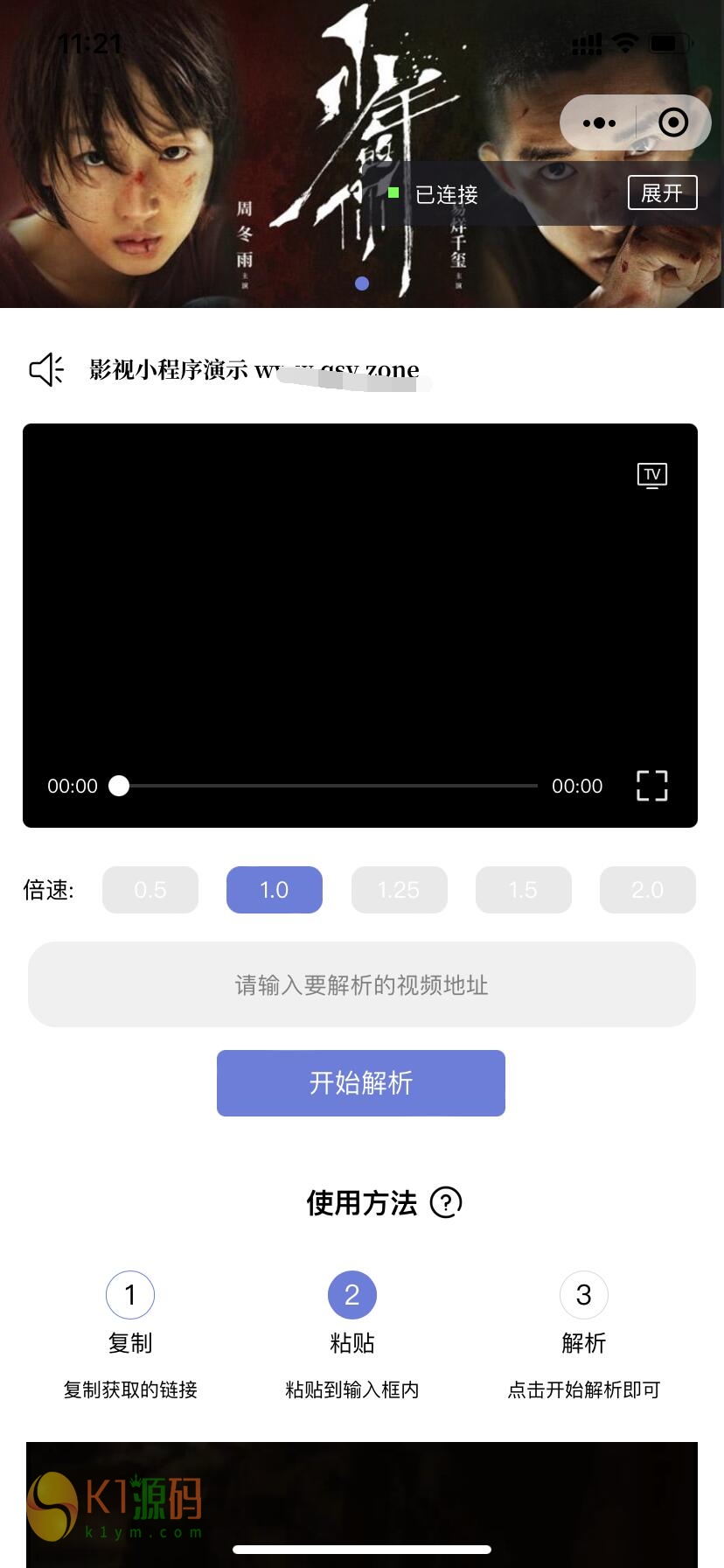
Task: Enter fullscreen video mode
Action: click(651, 786)
